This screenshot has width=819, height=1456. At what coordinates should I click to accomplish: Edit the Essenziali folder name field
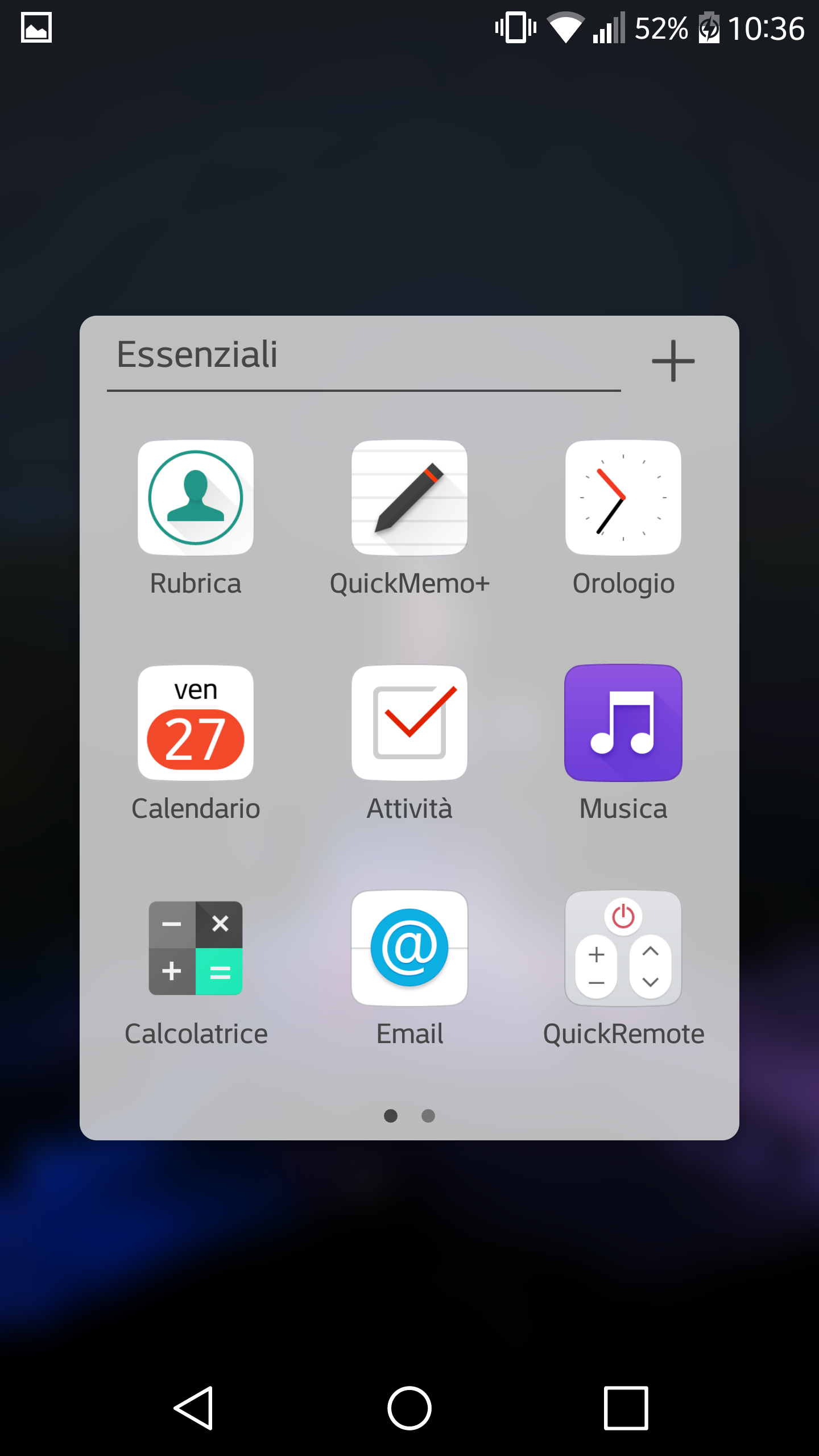[364, 357]
